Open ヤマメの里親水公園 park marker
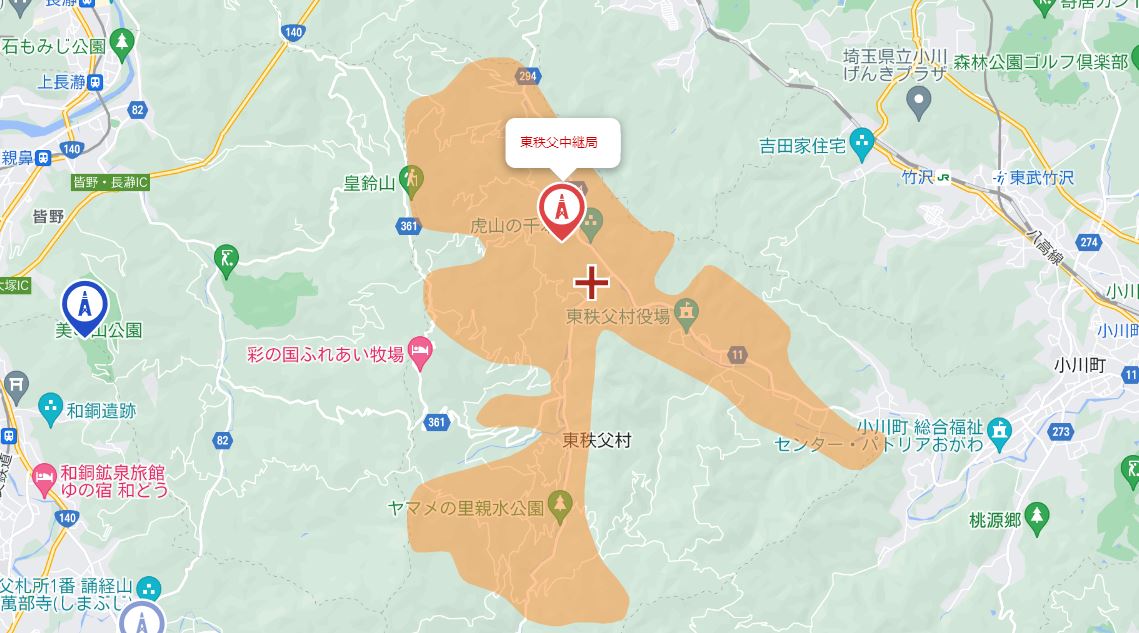 tap(560, 507)
